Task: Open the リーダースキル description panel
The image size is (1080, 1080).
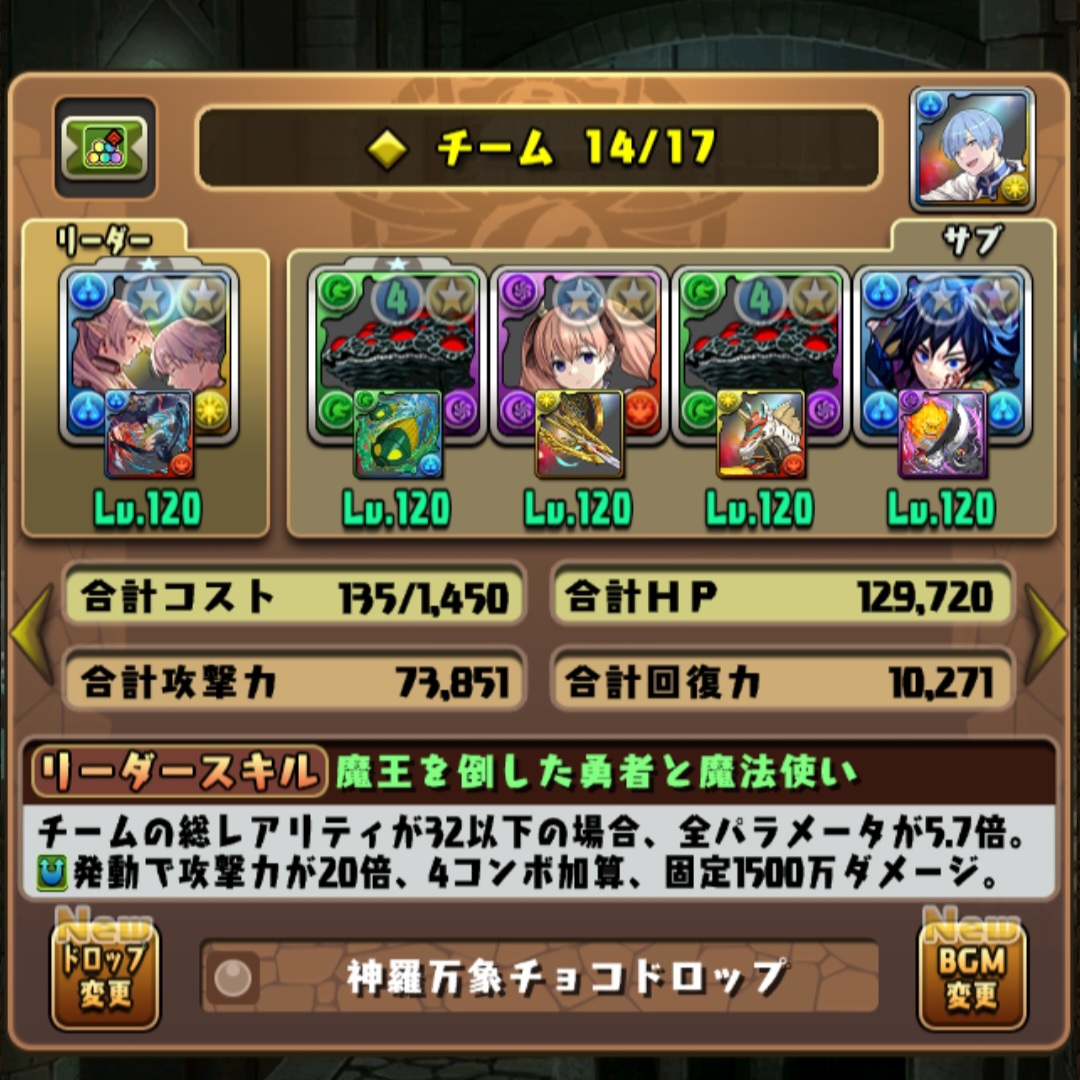Action: point(540,850)
